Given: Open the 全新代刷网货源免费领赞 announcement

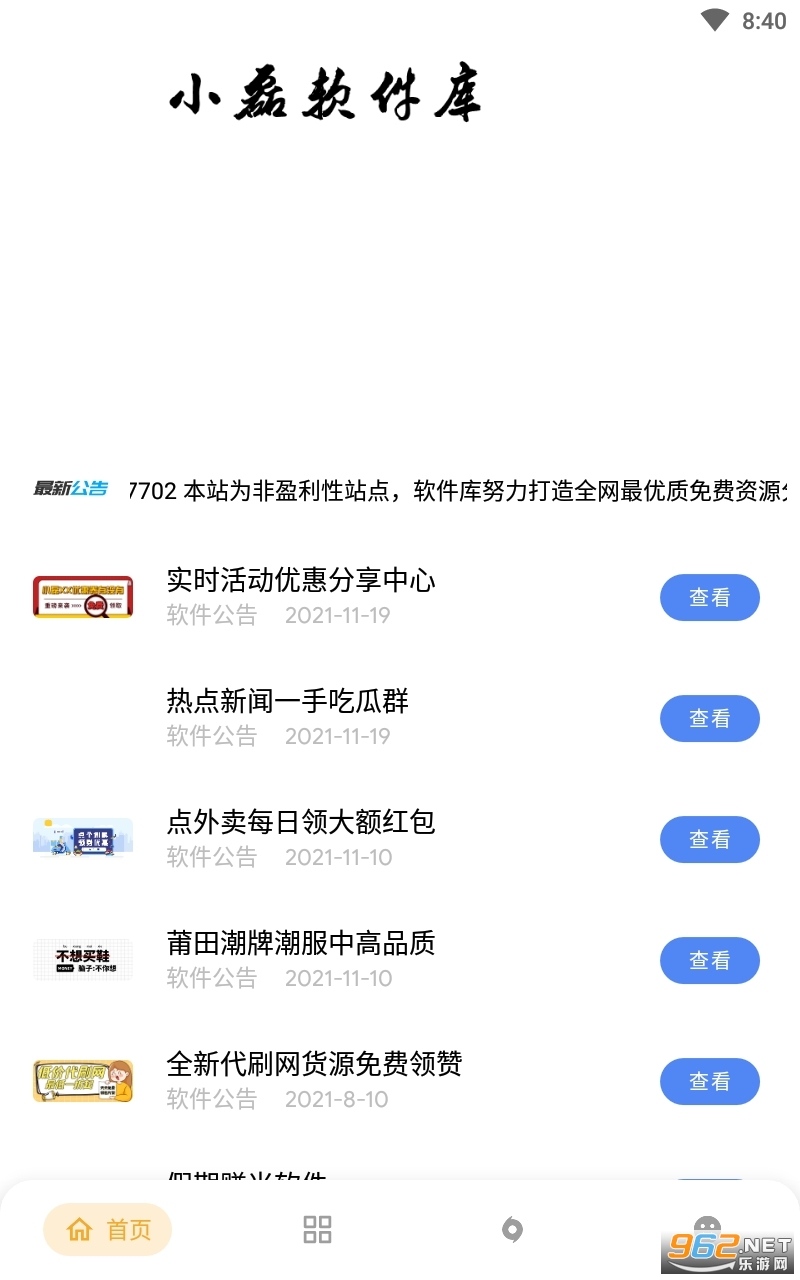Looking at the screenshot, I should click(314, 1065).
